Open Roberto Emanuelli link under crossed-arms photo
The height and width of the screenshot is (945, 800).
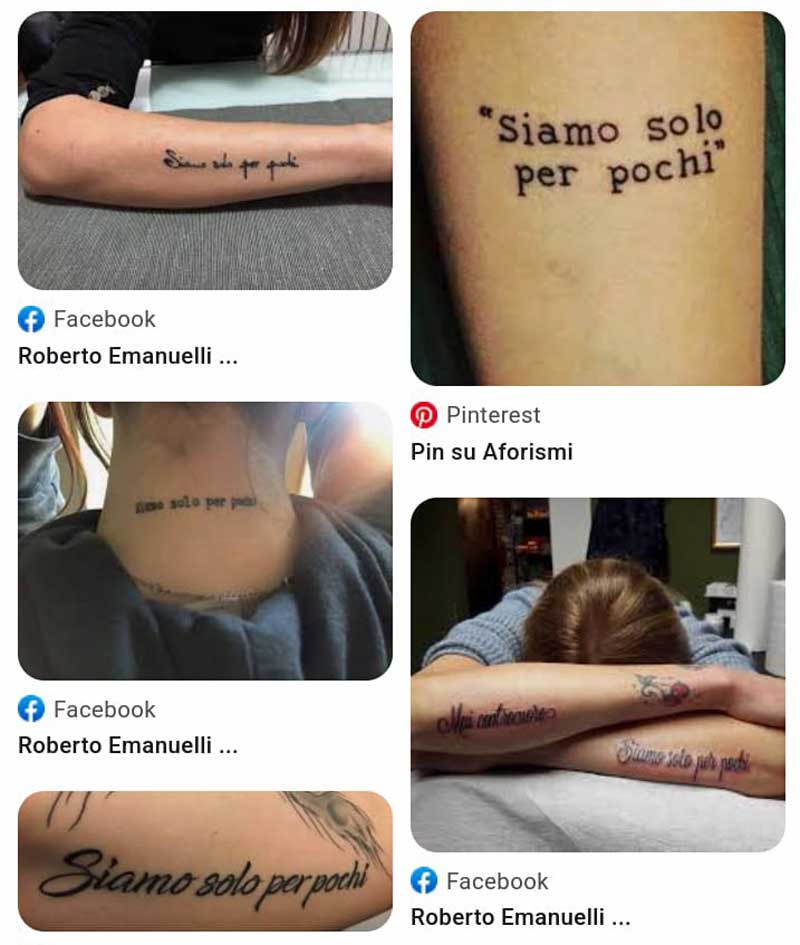520,917
